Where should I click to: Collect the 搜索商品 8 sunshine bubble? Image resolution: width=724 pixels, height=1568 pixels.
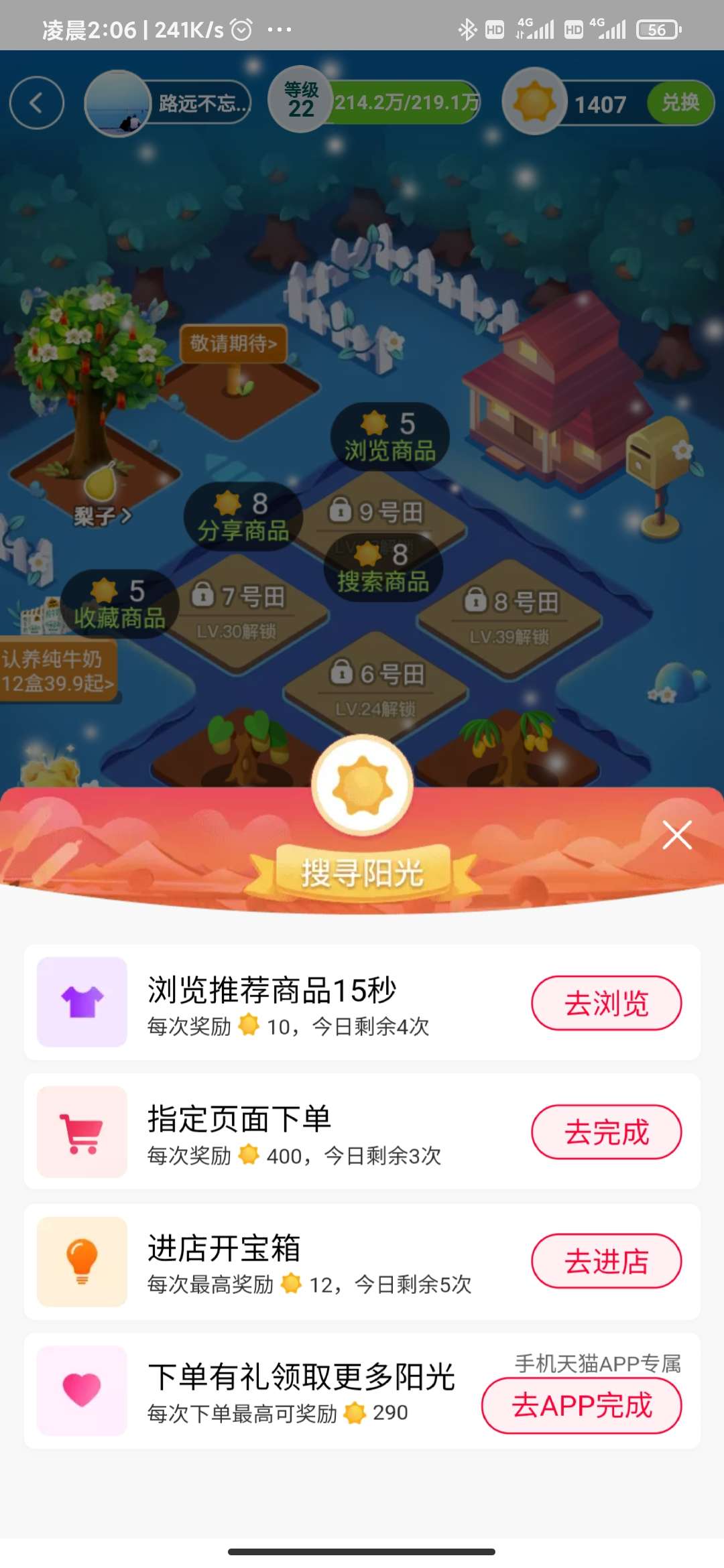[x=383, y=568]
